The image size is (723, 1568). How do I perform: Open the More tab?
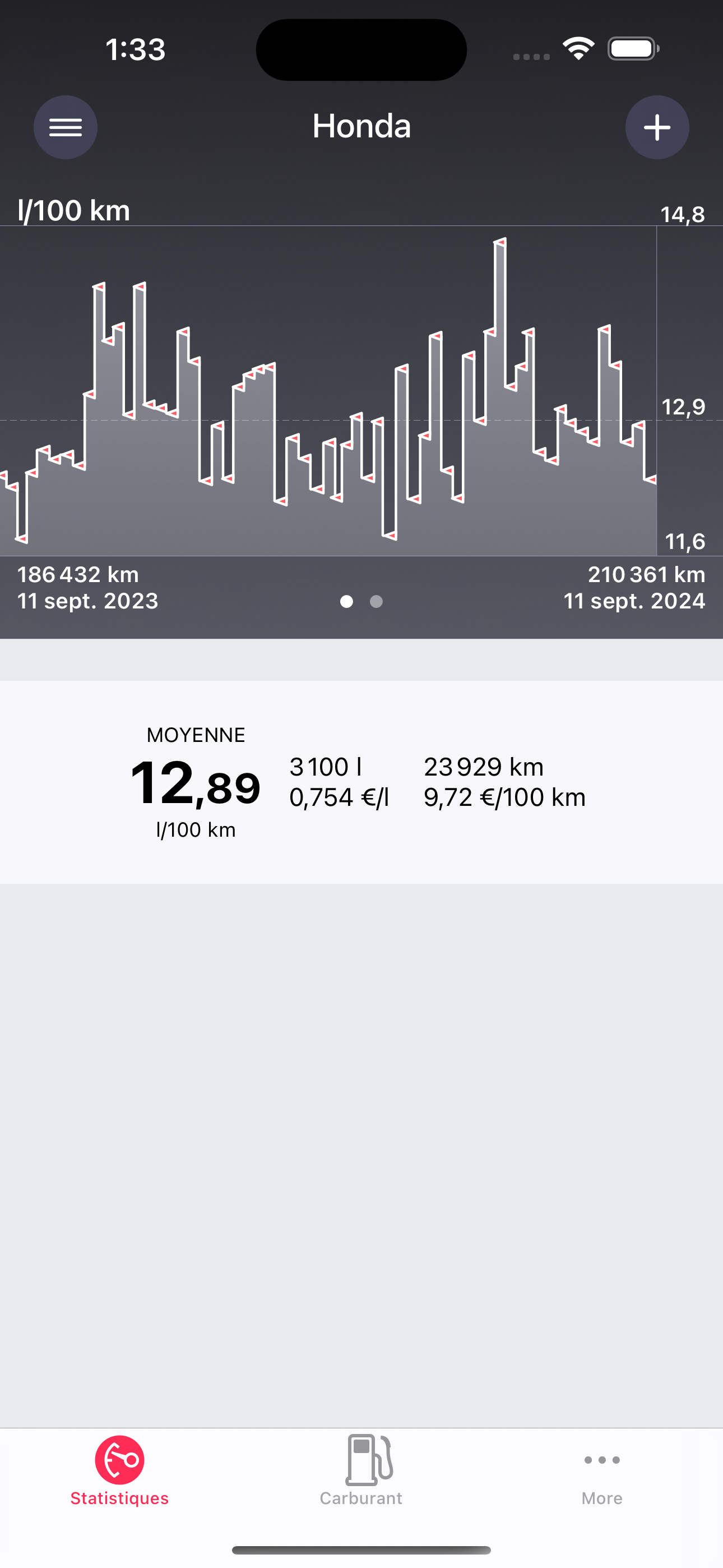click(x=601, y=1470)
